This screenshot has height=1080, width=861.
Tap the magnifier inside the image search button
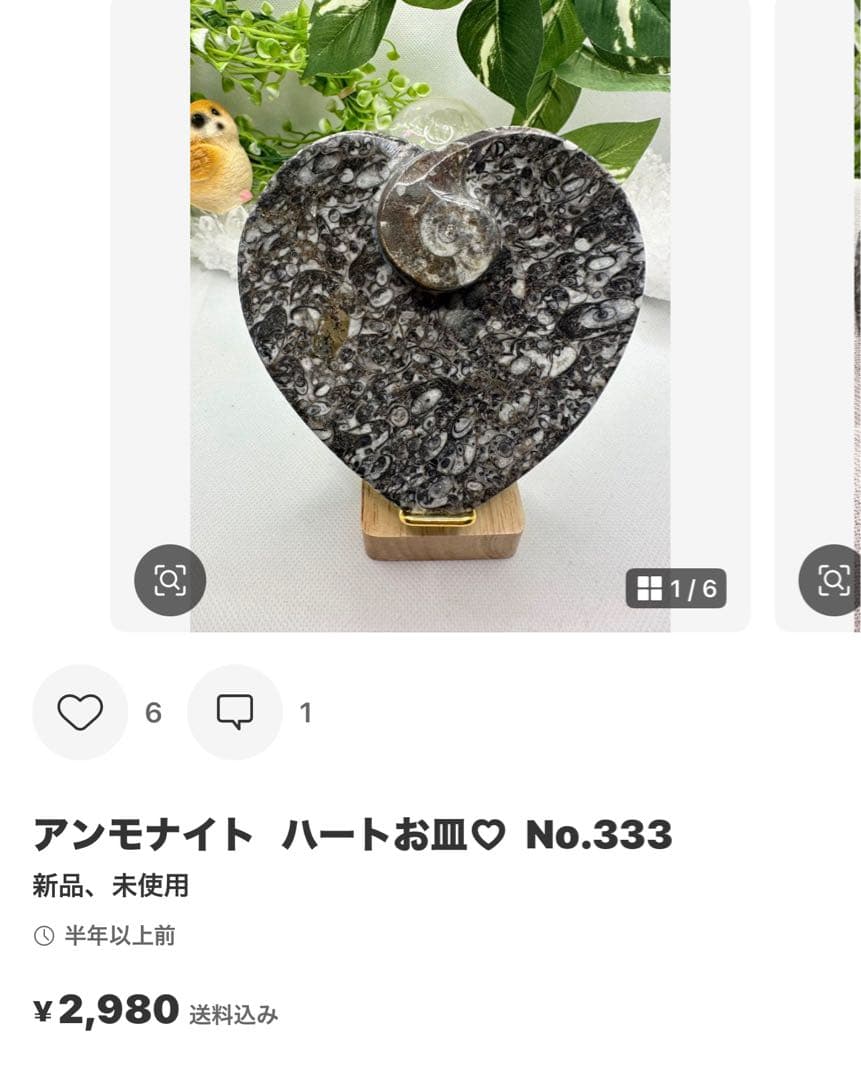[x=169, y=579]
